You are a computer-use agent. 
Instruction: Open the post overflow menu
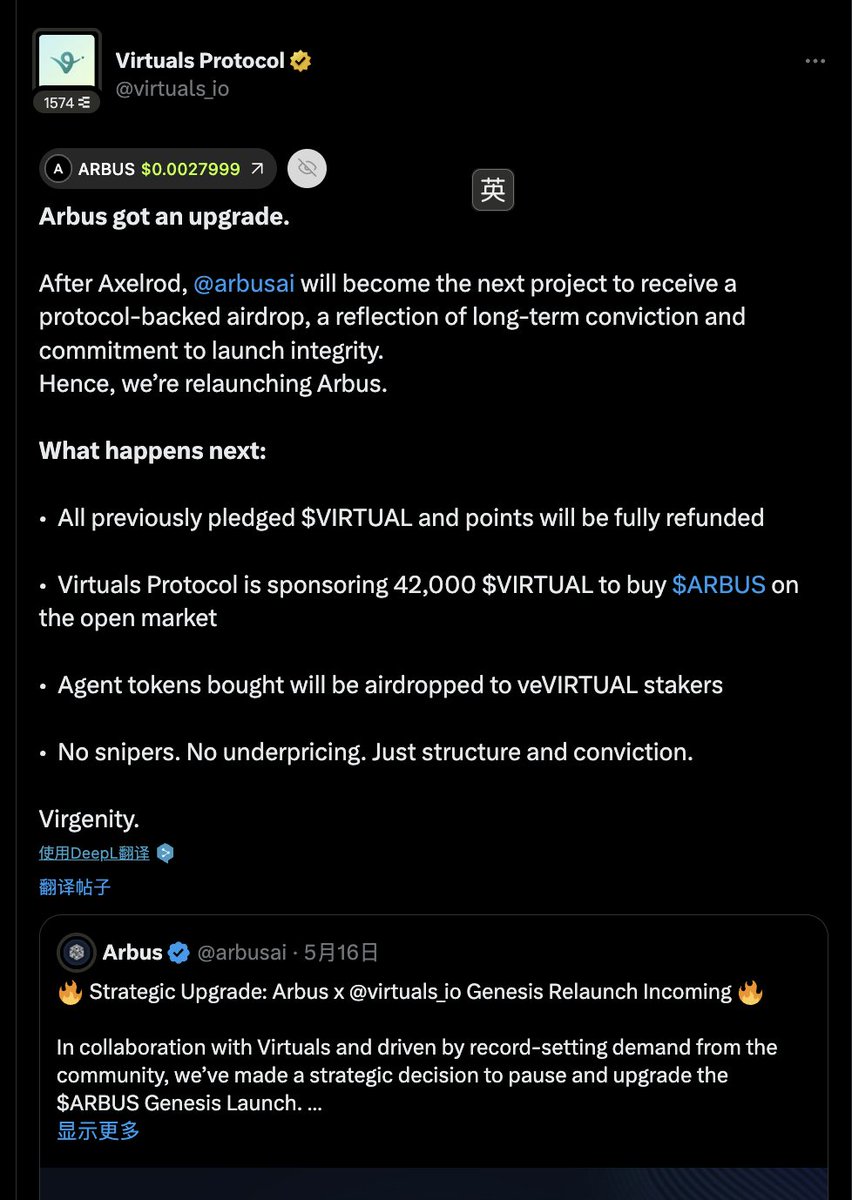(815, 61)
